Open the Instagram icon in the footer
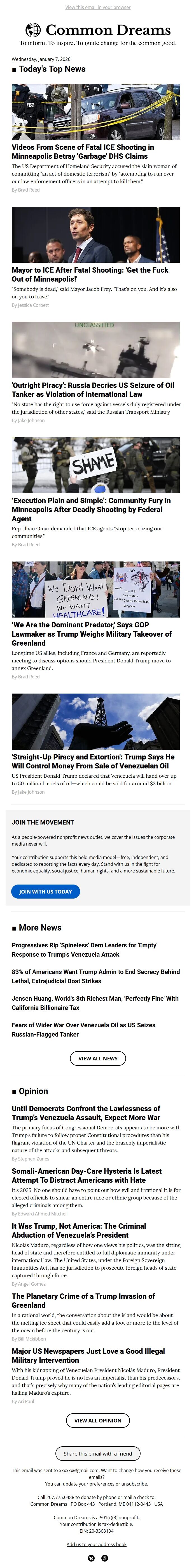The image size is (196, 1568). click(x=104, y=1558)
